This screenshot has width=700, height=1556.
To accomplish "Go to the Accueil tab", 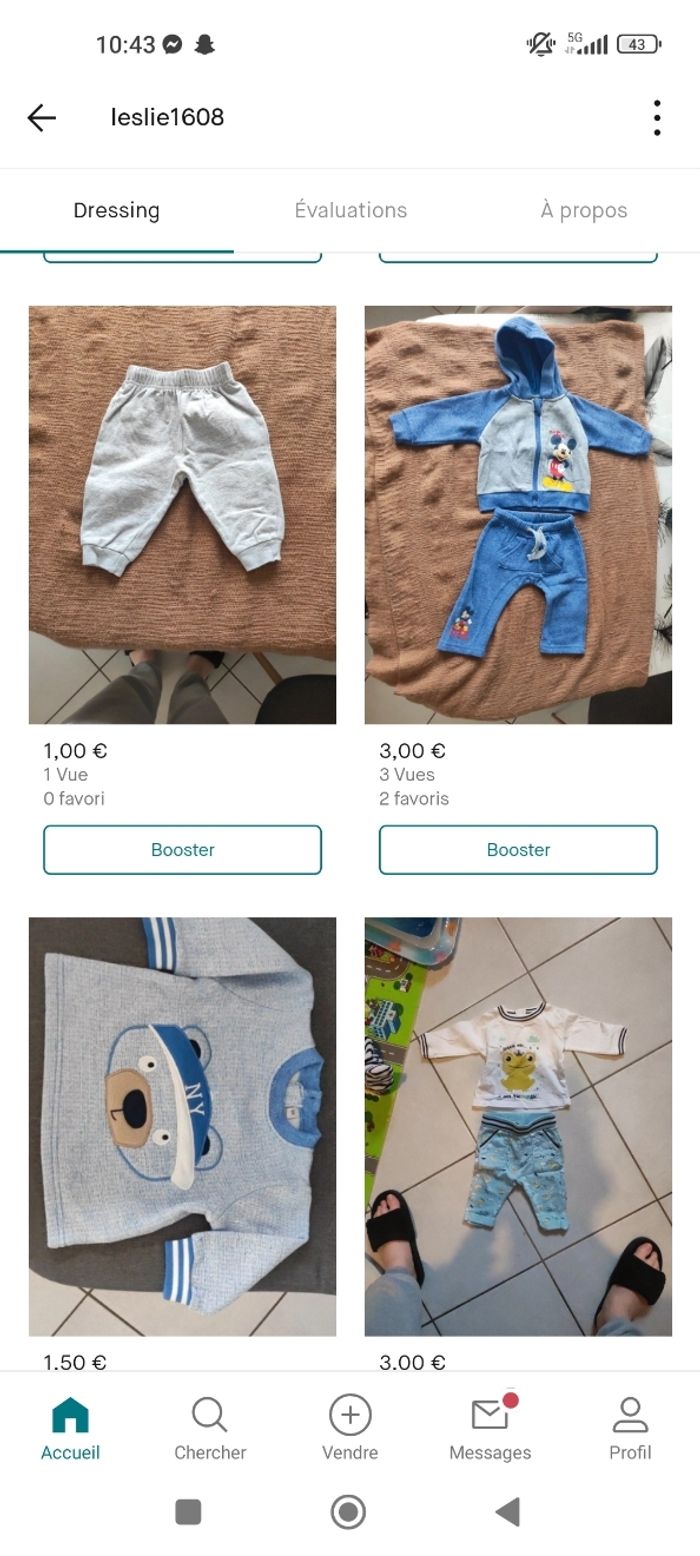I will point(70,1429).
